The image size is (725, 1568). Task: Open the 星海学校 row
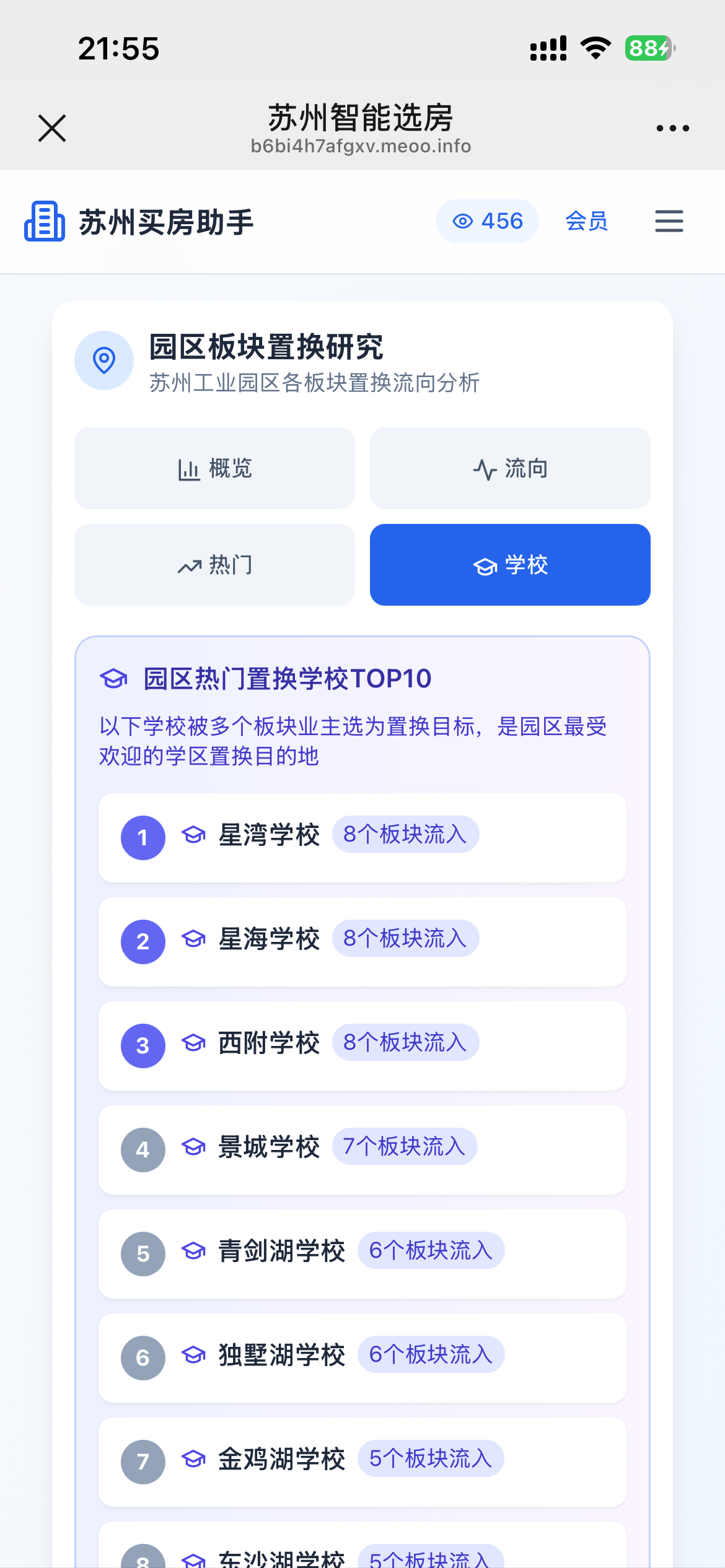tap(362, 942)
